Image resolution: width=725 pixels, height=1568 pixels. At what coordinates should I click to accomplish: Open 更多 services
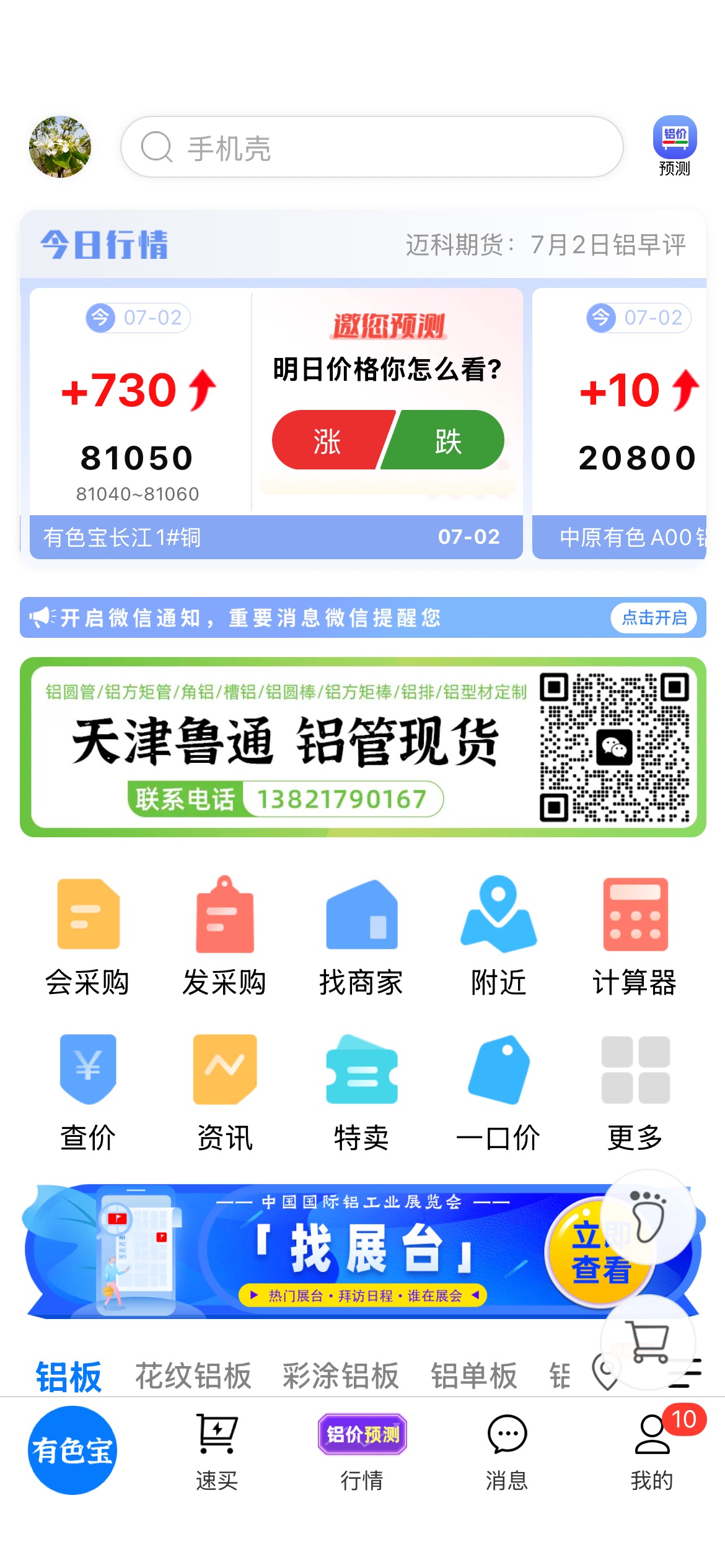635,1092
